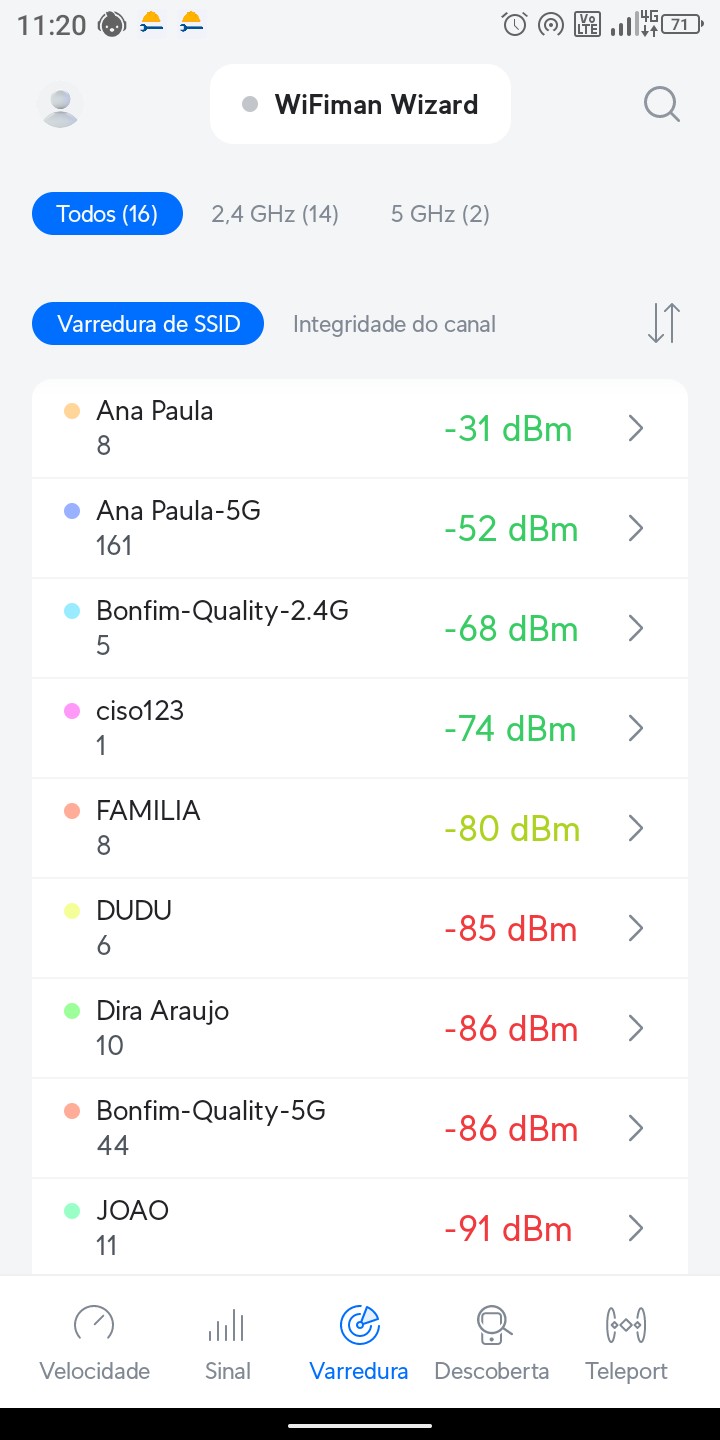This screenshot has height=1440, width=720.
Task: Open the FAMILIA network entry
Action: (x=360, y=829)
